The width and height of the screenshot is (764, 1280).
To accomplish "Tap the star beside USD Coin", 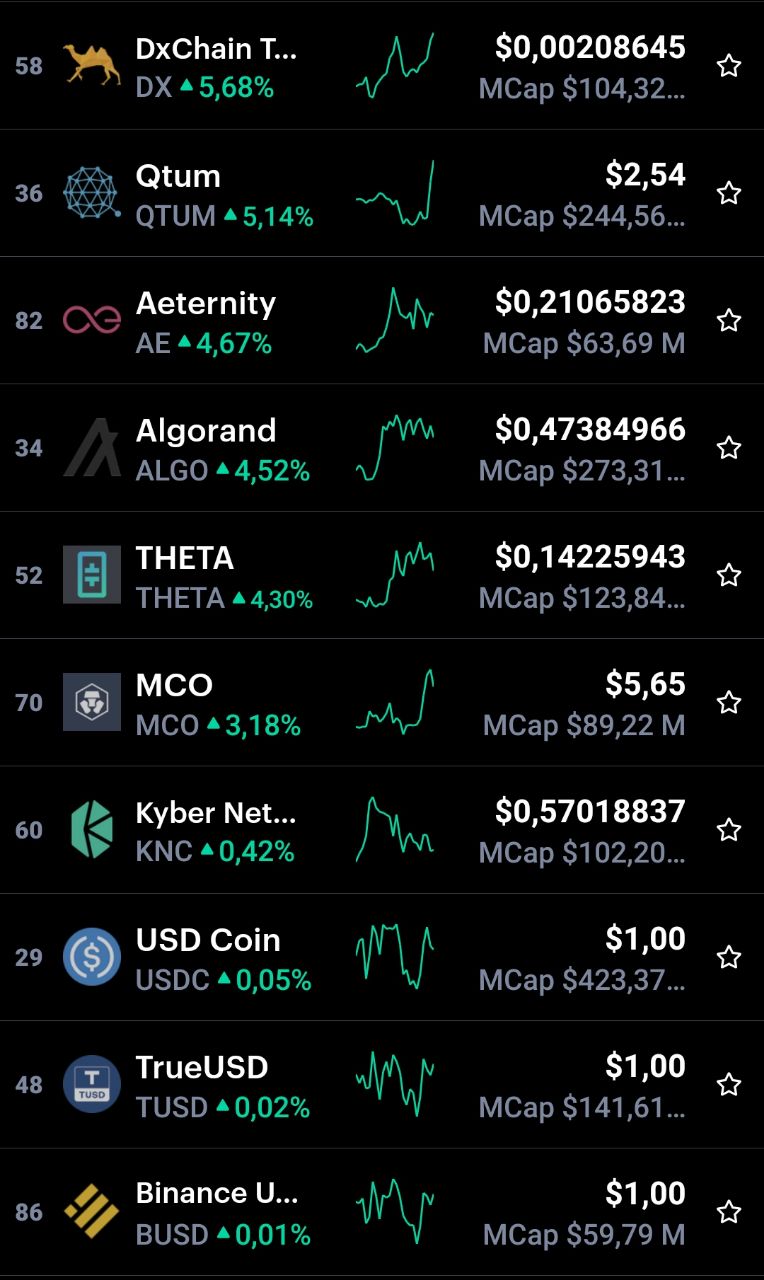I will [x=729, y=957].
